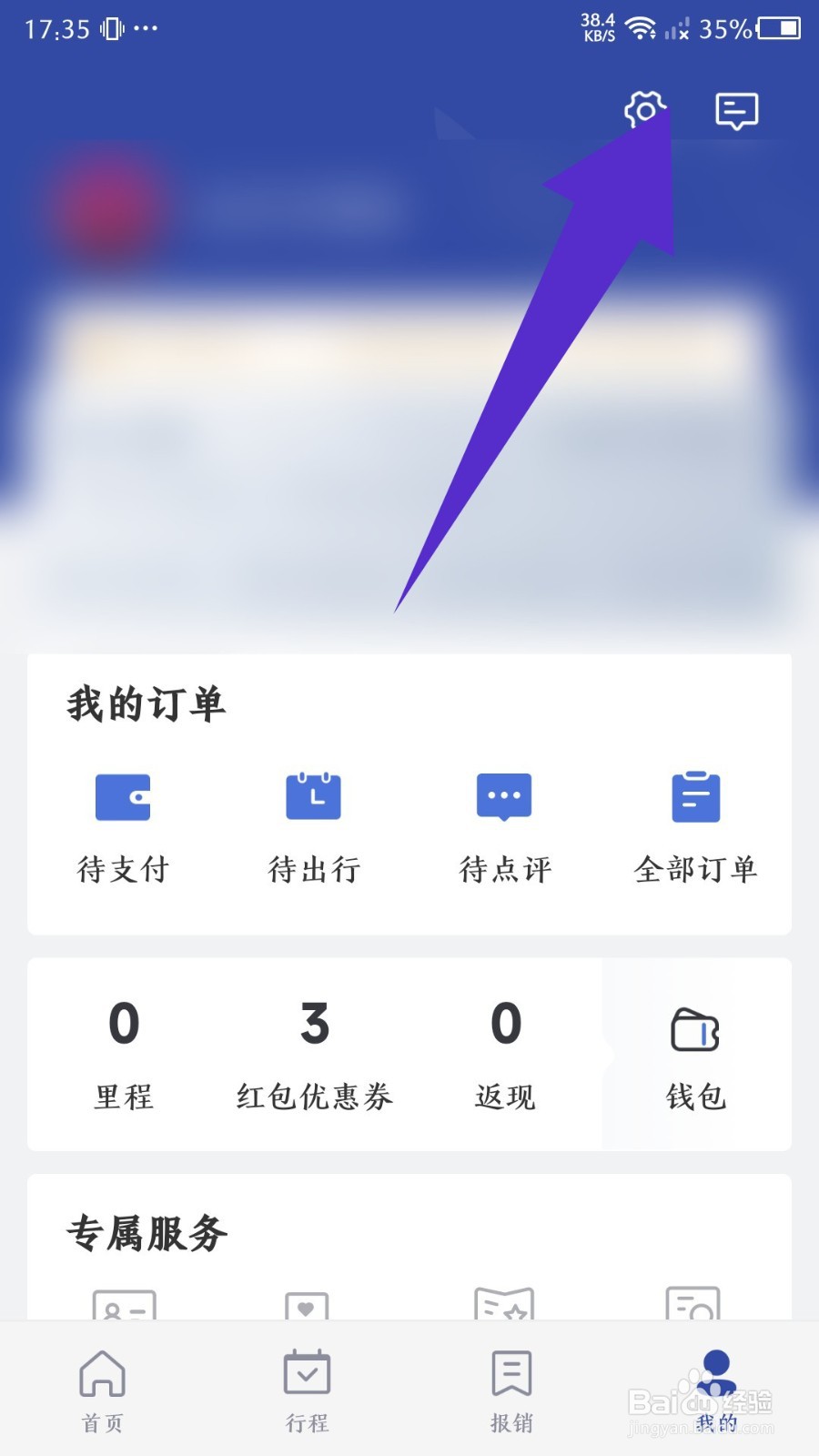
Task: Select the 我的 profile tab
Action: pos(716,1390)
